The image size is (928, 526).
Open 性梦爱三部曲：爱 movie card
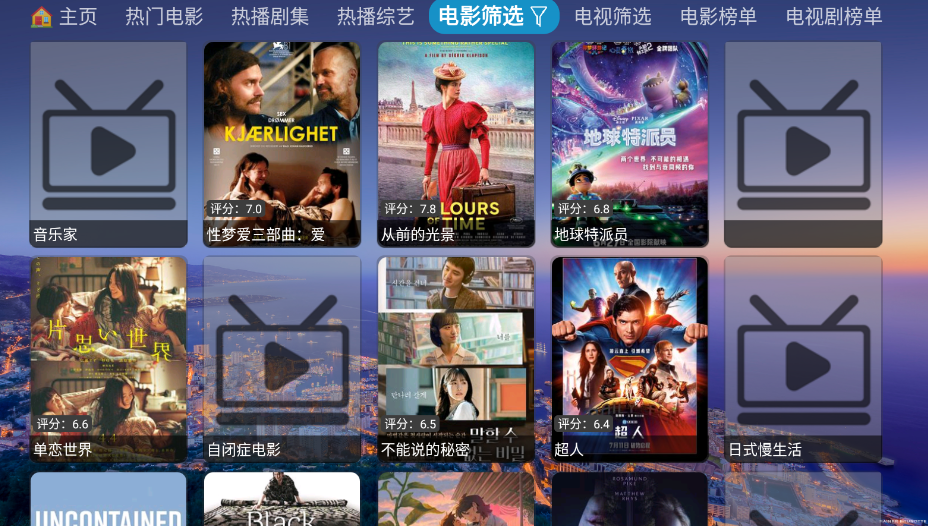pyautogui.click(x=282, y=145)
